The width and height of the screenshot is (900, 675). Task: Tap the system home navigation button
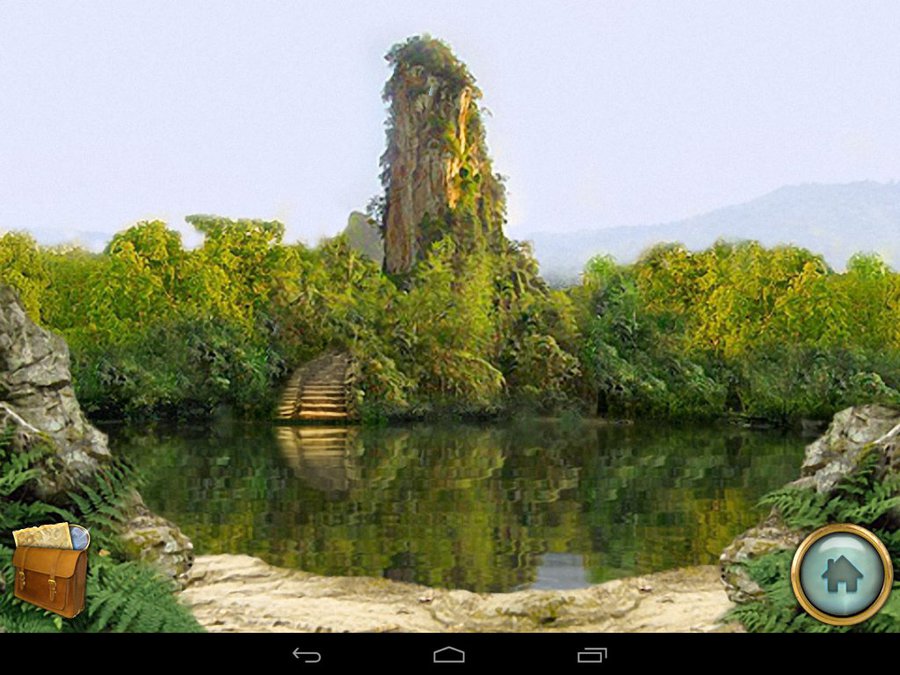tap(449, 655)
